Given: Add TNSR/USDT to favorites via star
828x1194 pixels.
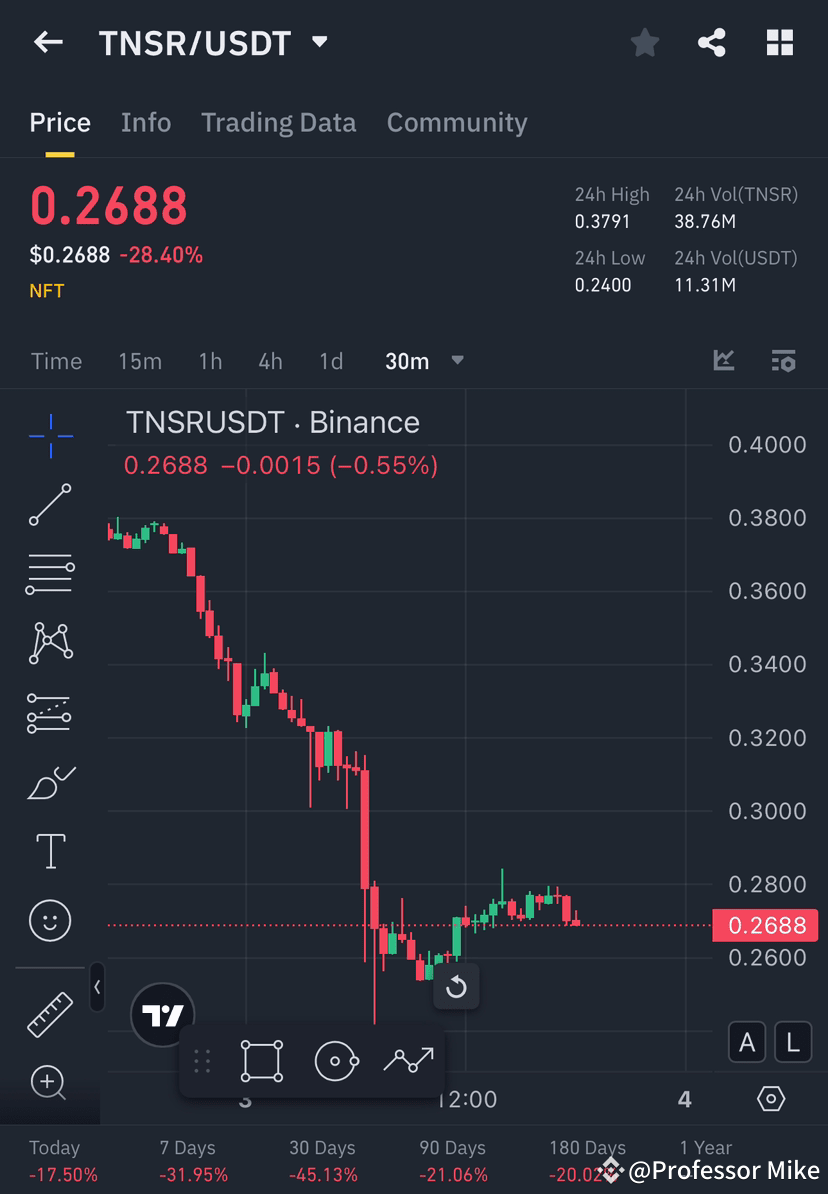Looking at the screenshot, I should pyautogui.click(x=644, y=42).
